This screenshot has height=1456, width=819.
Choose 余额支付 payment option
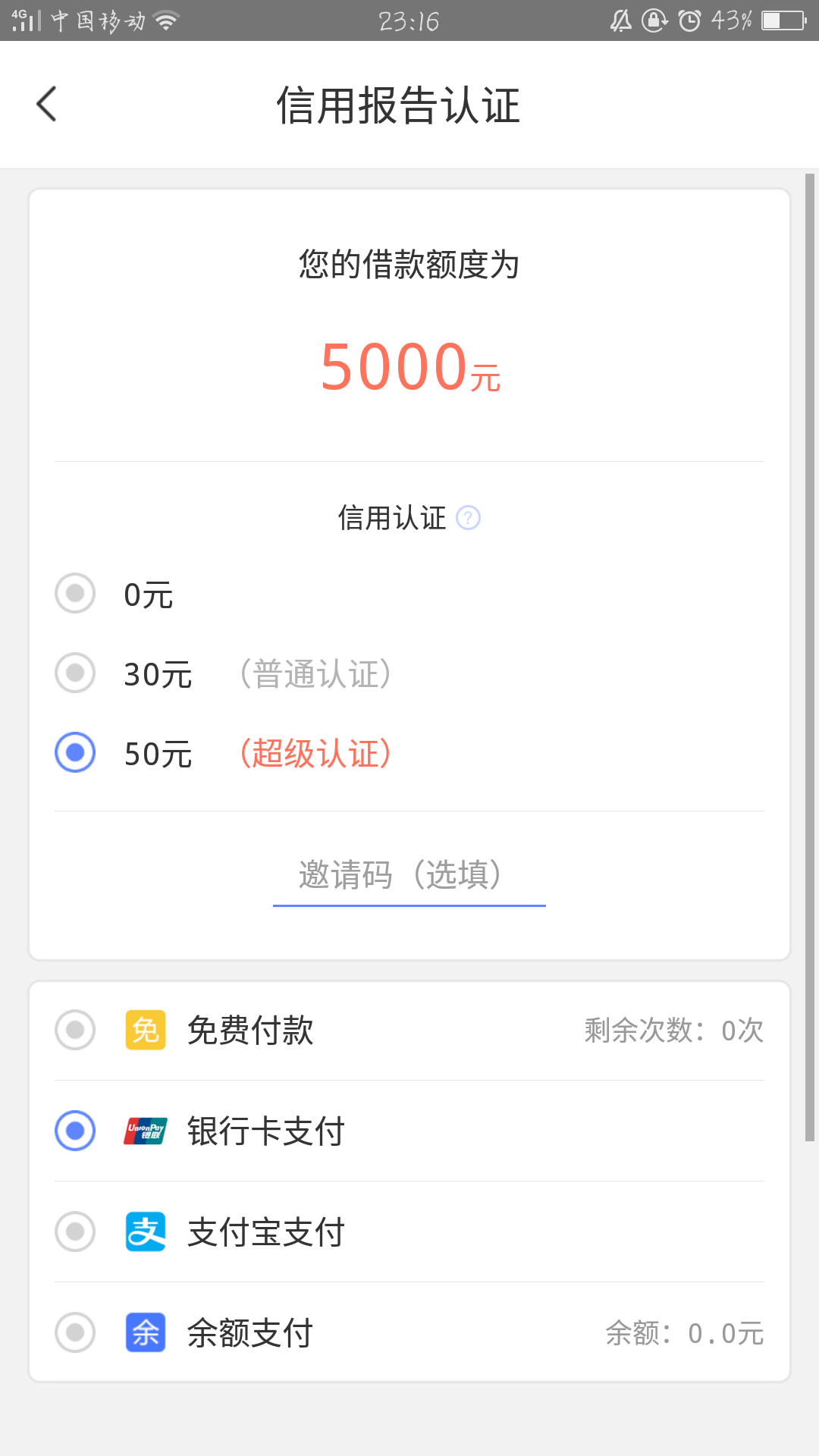(x=409, y=1332)
